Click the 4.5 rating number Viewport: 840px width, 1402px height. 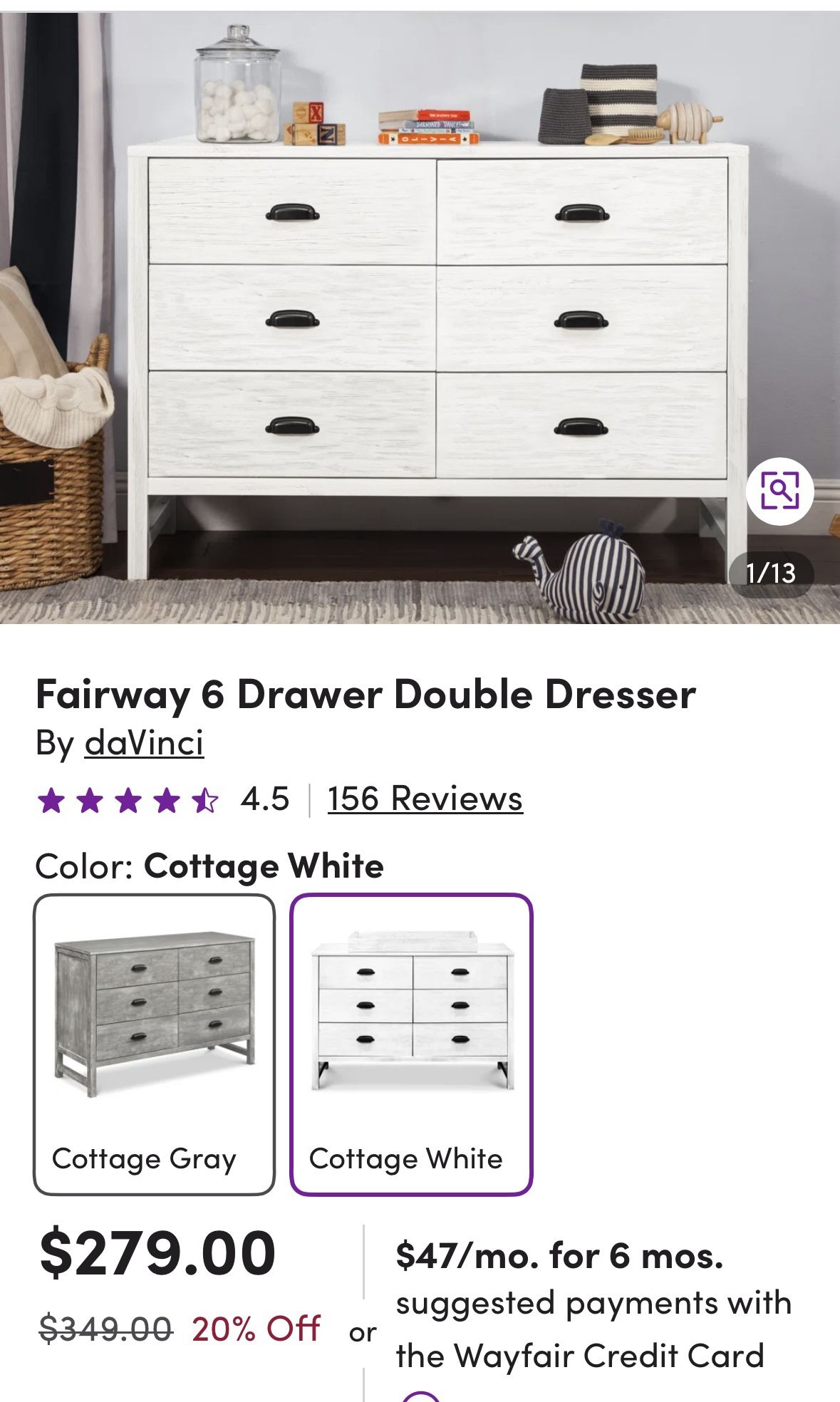[264, 801]
